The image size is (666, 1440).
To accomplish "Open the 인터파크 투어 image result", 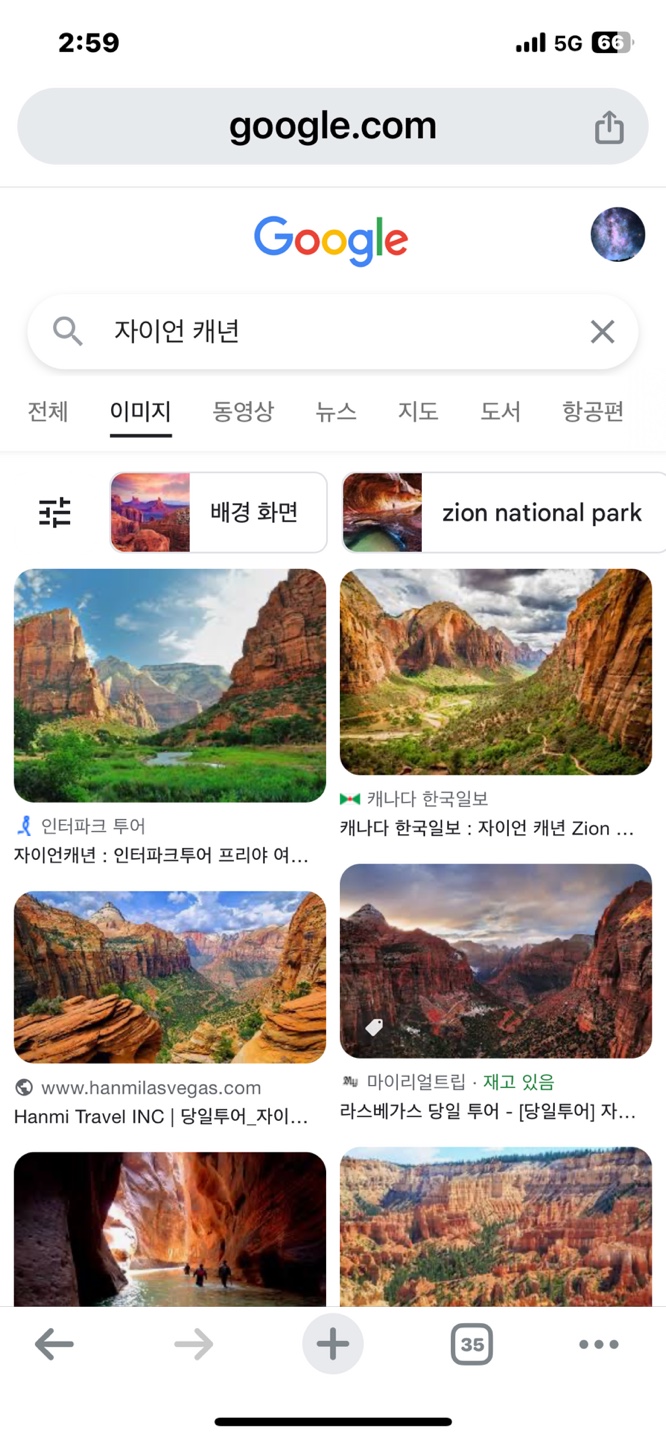I will tap(170, 686).
